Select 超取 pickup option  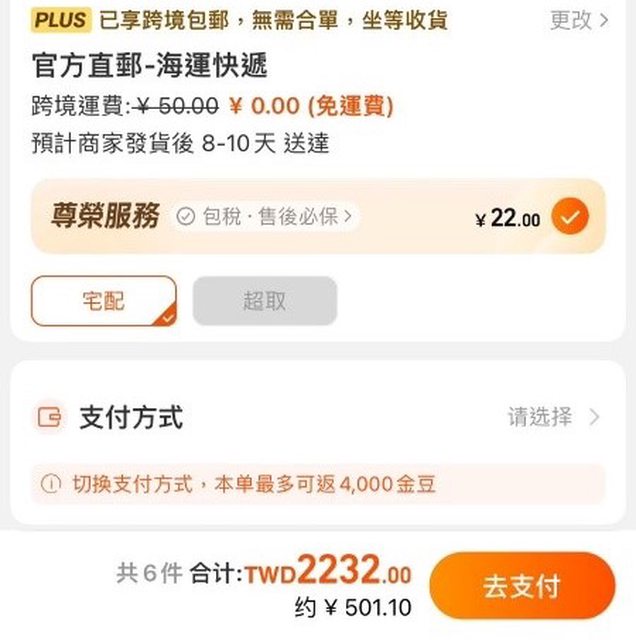[264, 301]
